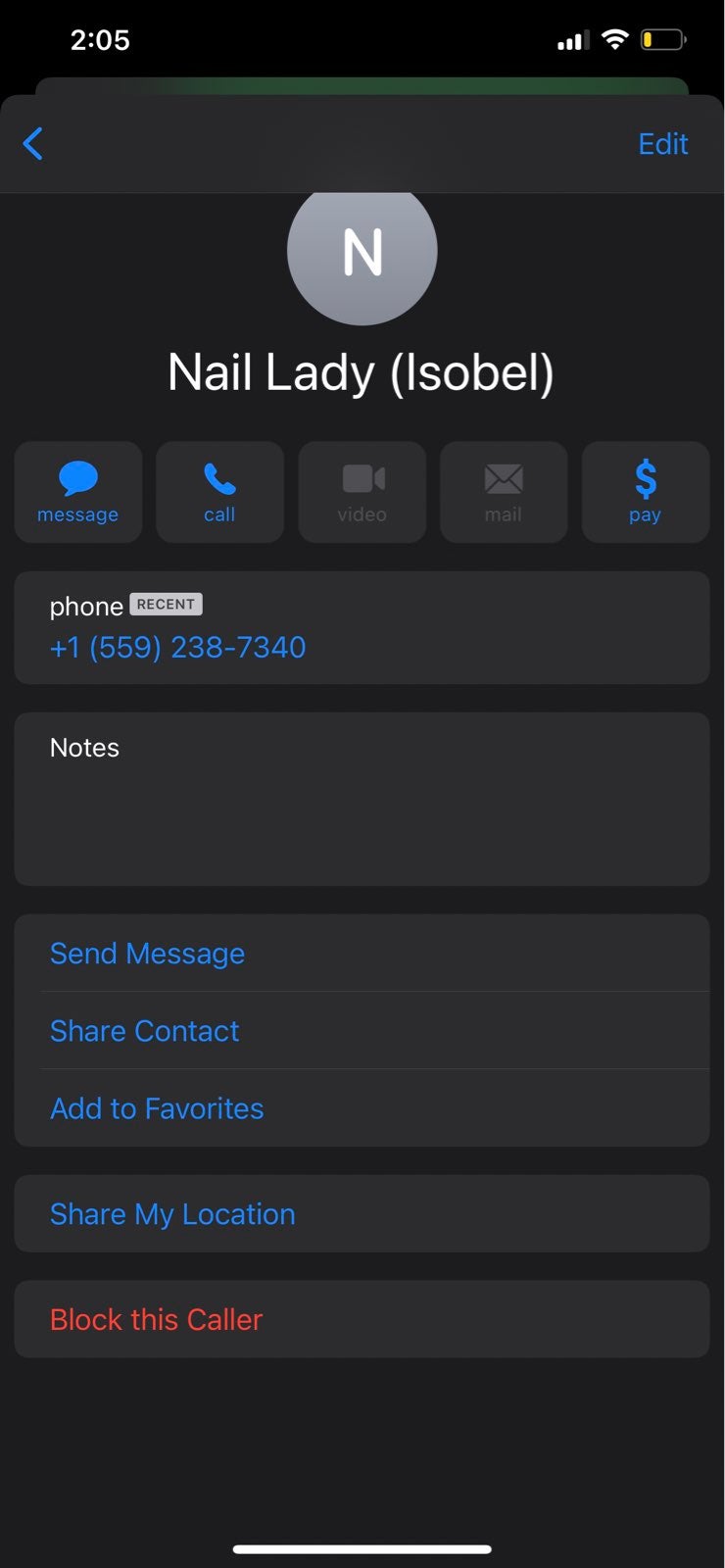Block this Caller
Image resolution: width=725 pixels, height=1568 pixels.
362,1320
